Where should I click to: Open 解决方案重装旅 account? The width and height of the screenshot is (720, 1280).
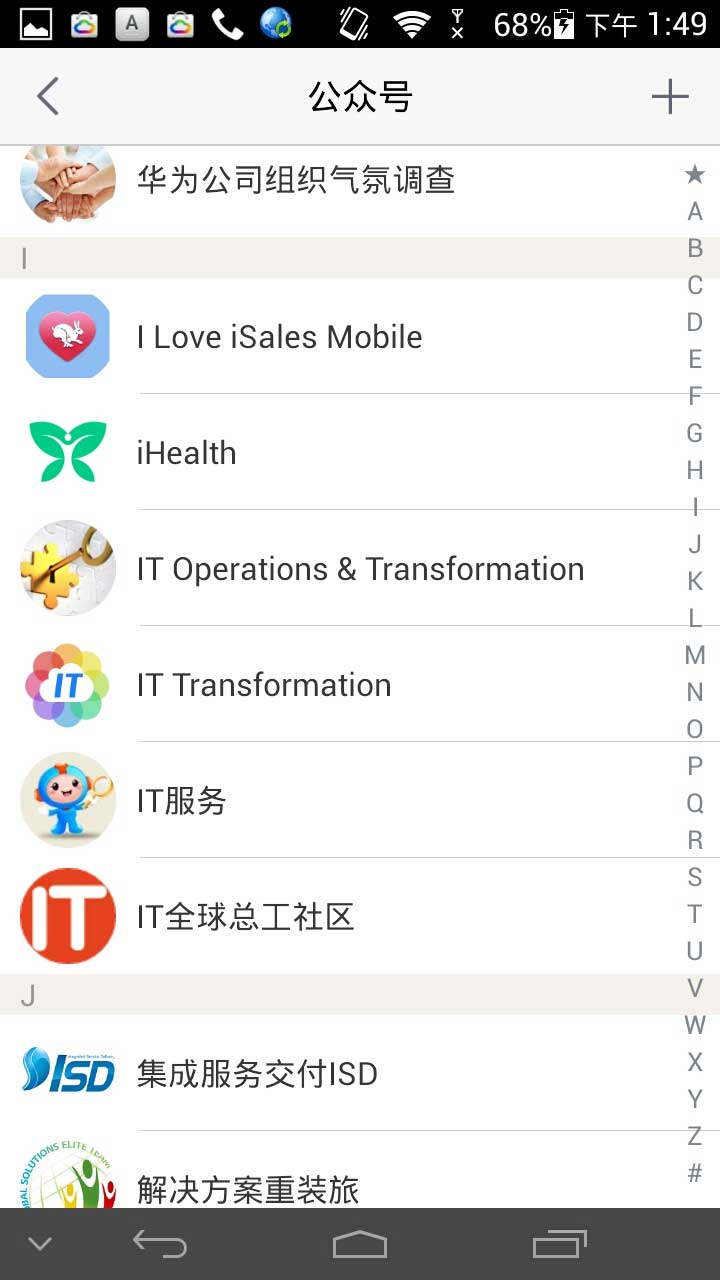coord(248,1189)
